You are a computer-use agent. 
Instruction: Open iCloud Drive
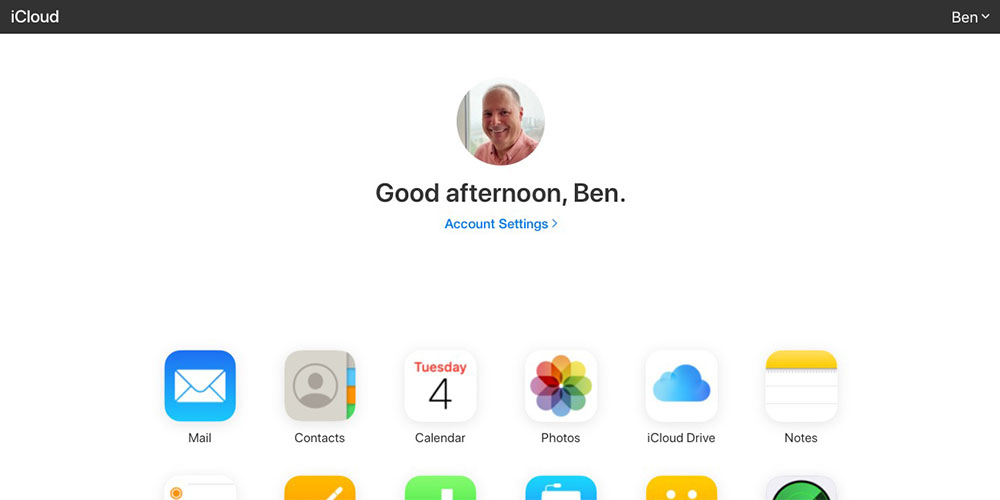[x=681, y=386]
